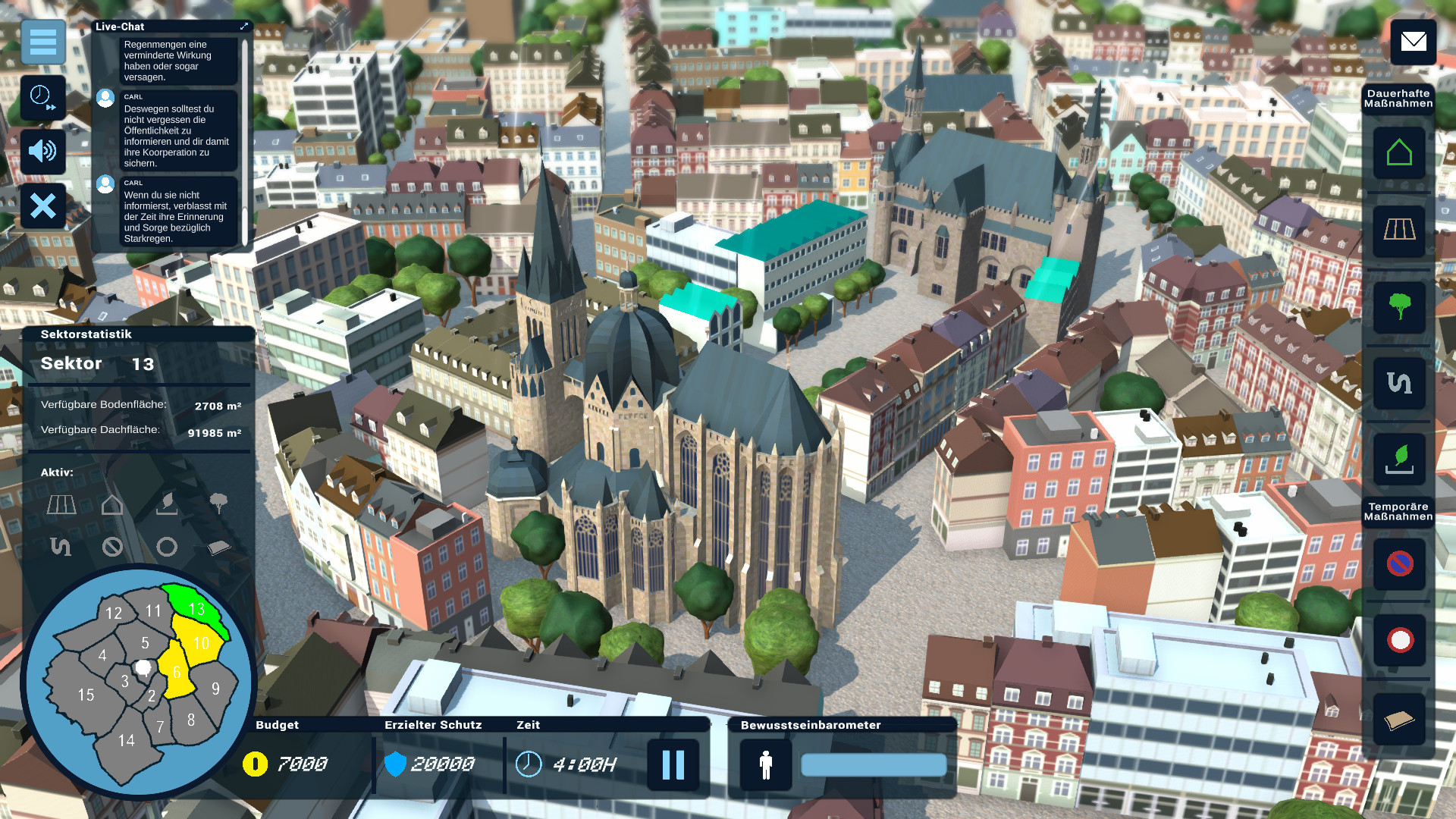This screenshot has width=1456, height=819.
Task: Select the permeable paving measure
Action: [x=1399, y=230]
